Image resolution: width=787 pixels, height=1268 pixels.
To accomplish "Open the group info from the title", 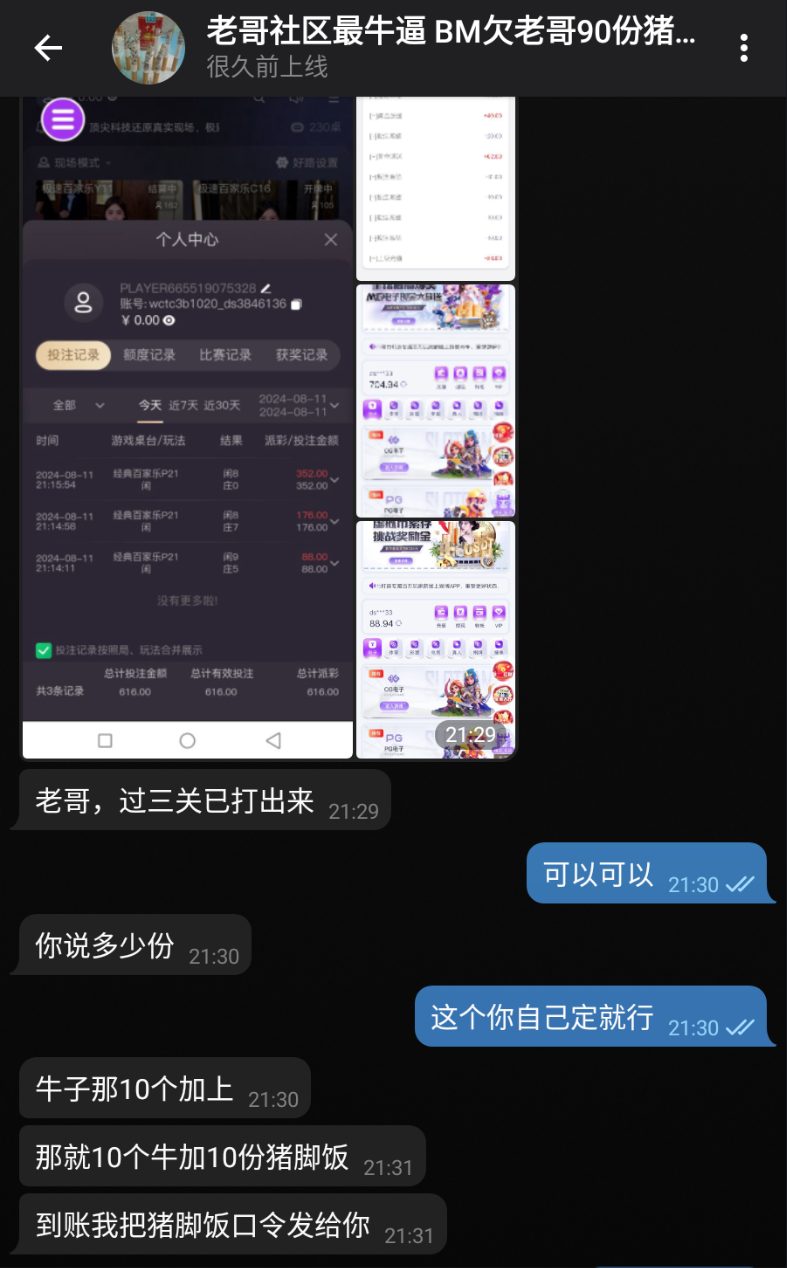I will [x=450, y=34].
